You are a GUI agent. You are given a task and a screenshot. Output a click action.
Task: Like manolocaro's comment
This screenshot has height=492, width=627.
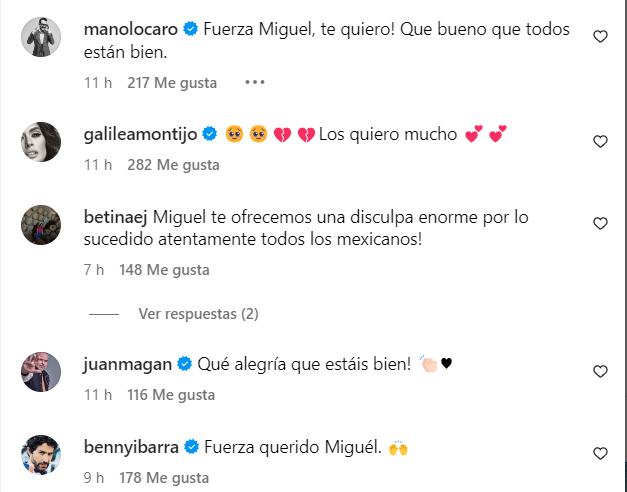600,37
